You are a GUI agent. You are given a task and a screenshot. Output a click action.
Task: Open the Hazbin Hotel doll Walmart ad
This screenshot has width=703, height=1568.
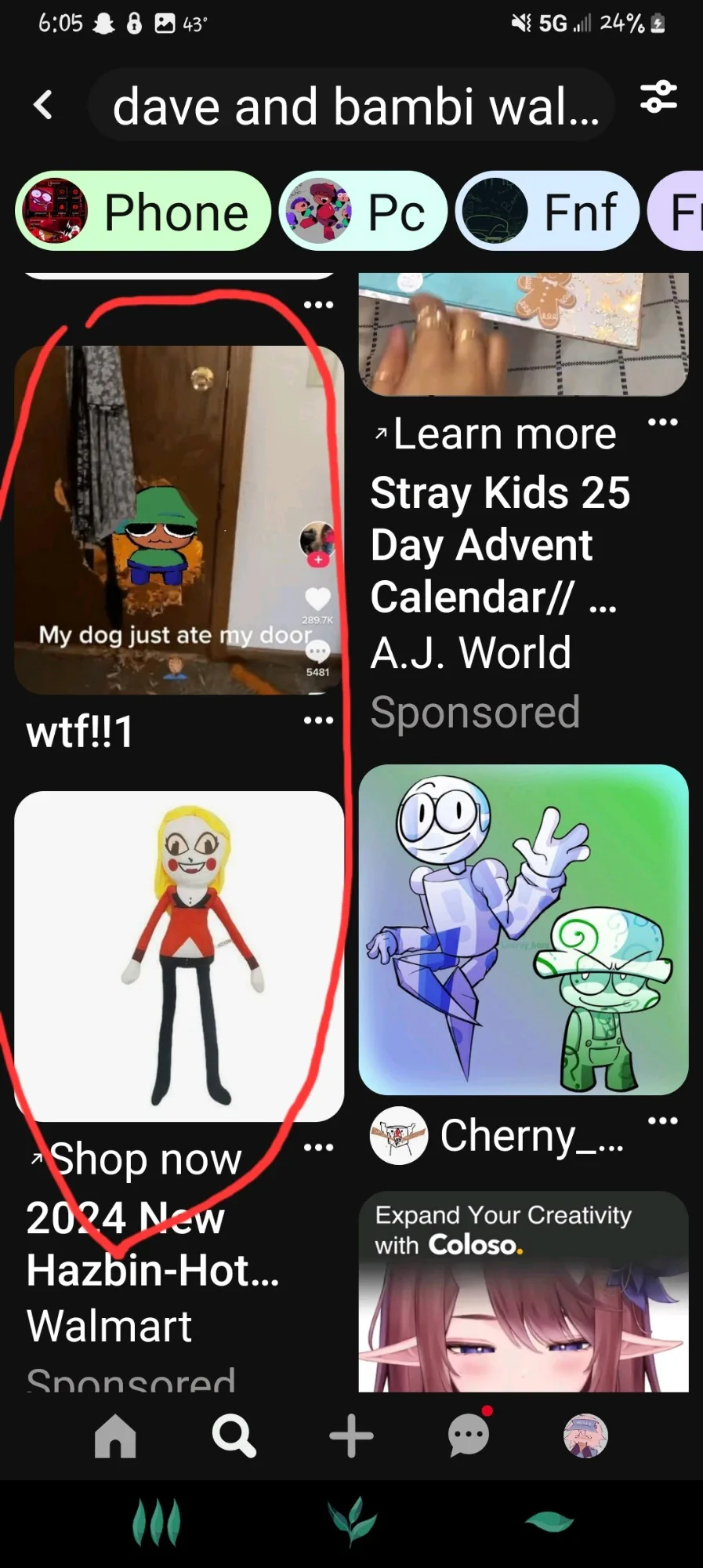179,956
